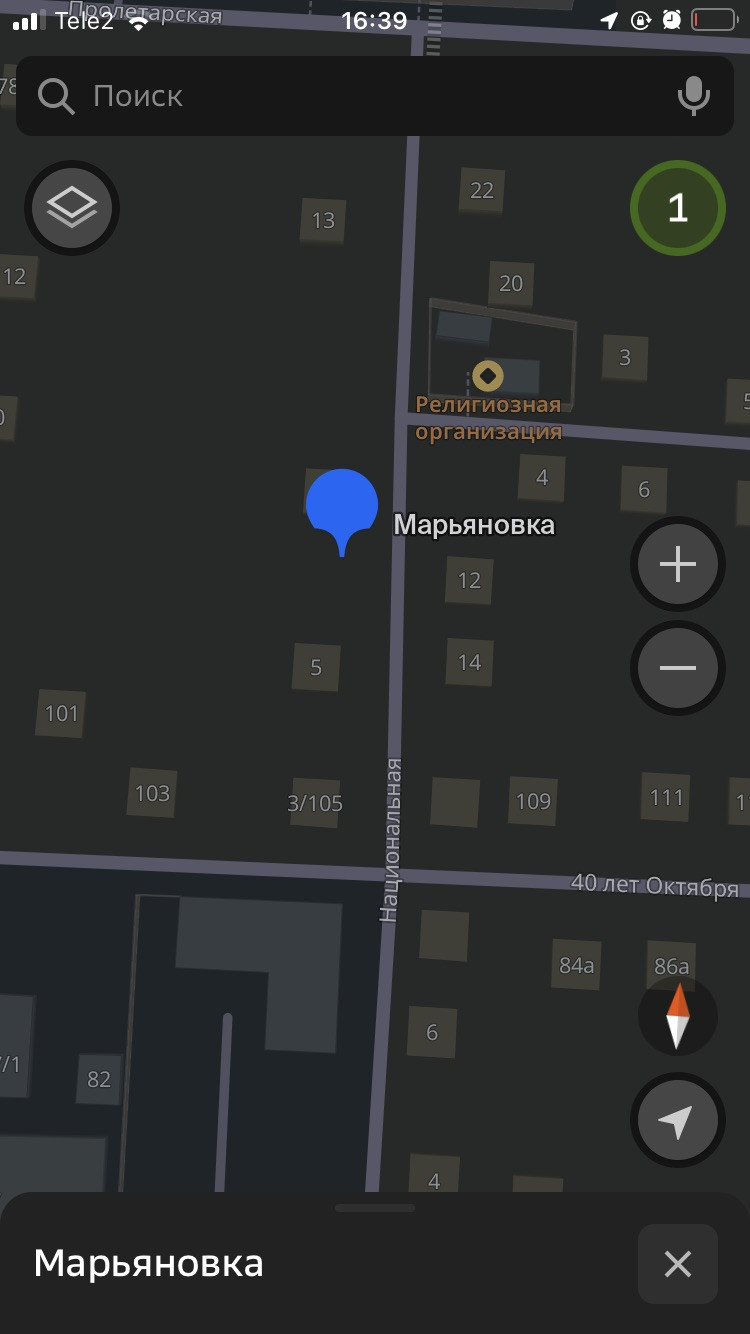The width and height of the screenshot is (750, 1334).
Task: Start voice search with the microphone
Action: (693, 96)
